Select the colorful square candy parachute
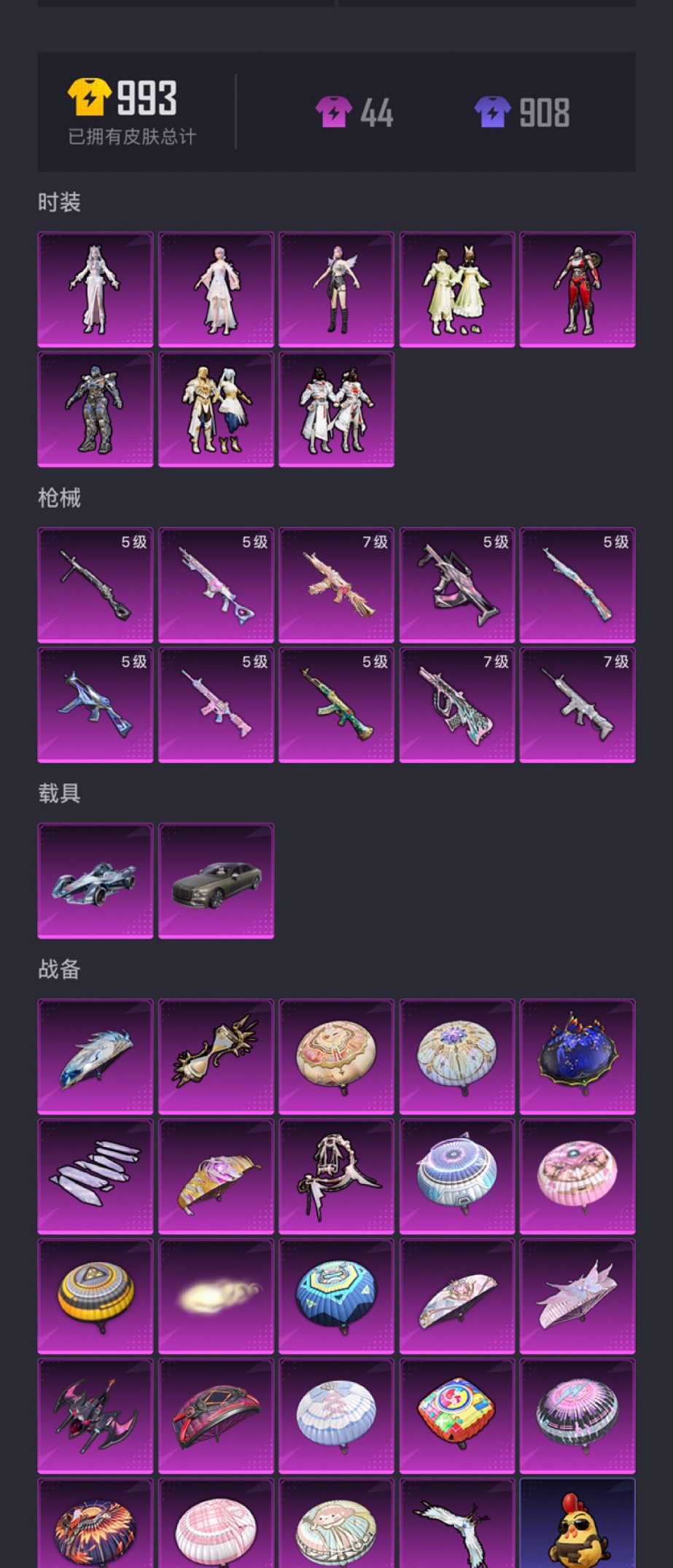Image resolution: width=673 pixels, height=1568 pixels. 456,1416
